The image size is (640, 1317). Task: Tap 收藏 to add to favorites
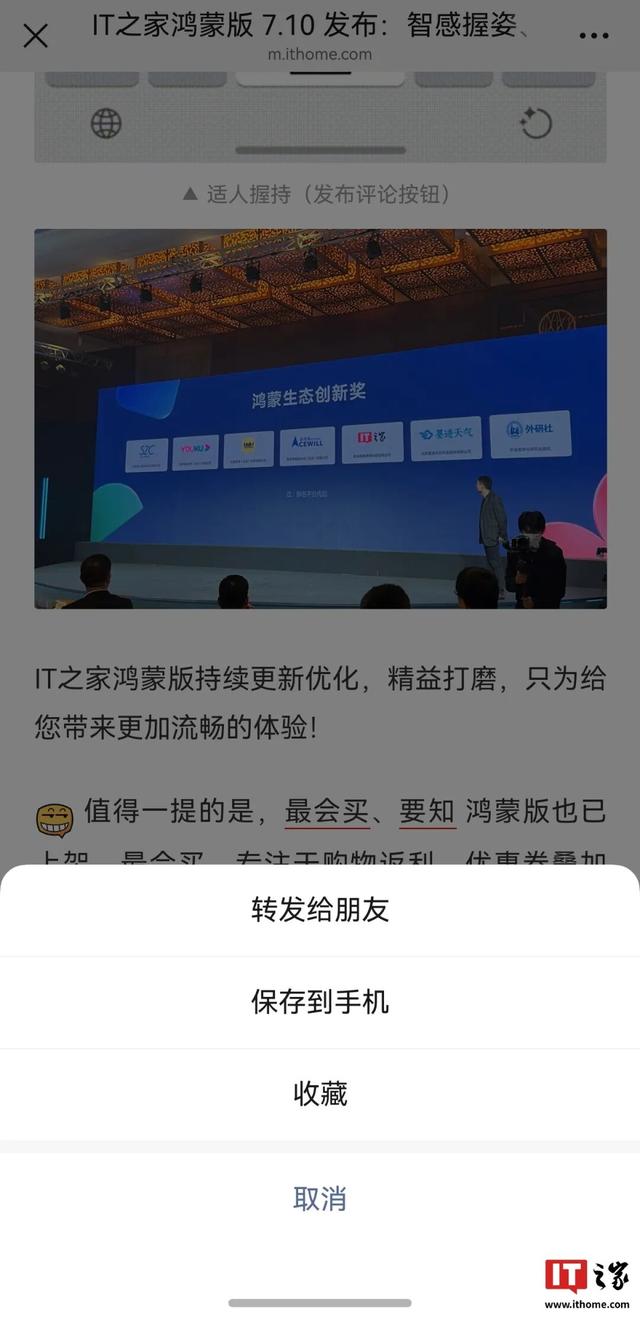320,1093
